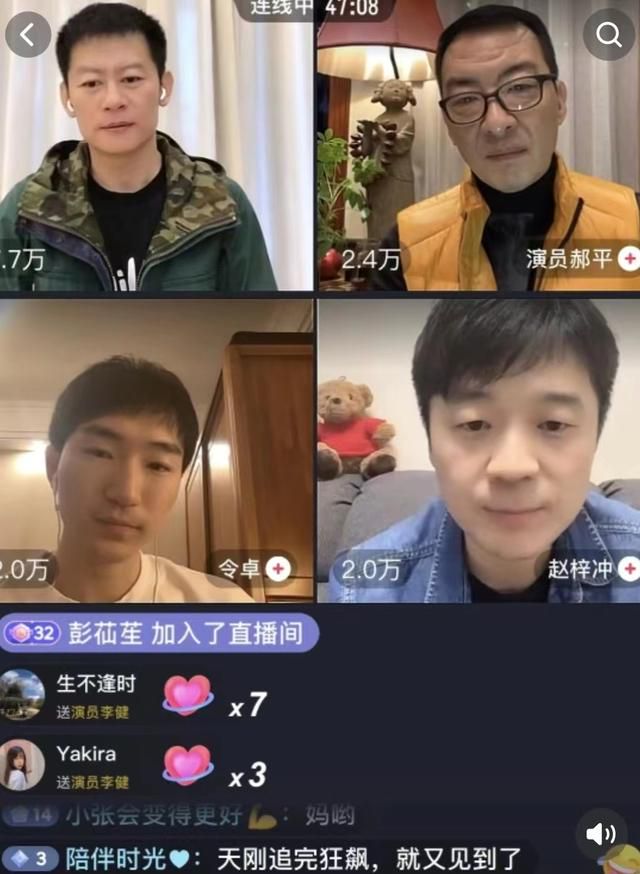Open 令卓's video tile
This screenshot has width=640, height=874.
(x=156, y=450)
